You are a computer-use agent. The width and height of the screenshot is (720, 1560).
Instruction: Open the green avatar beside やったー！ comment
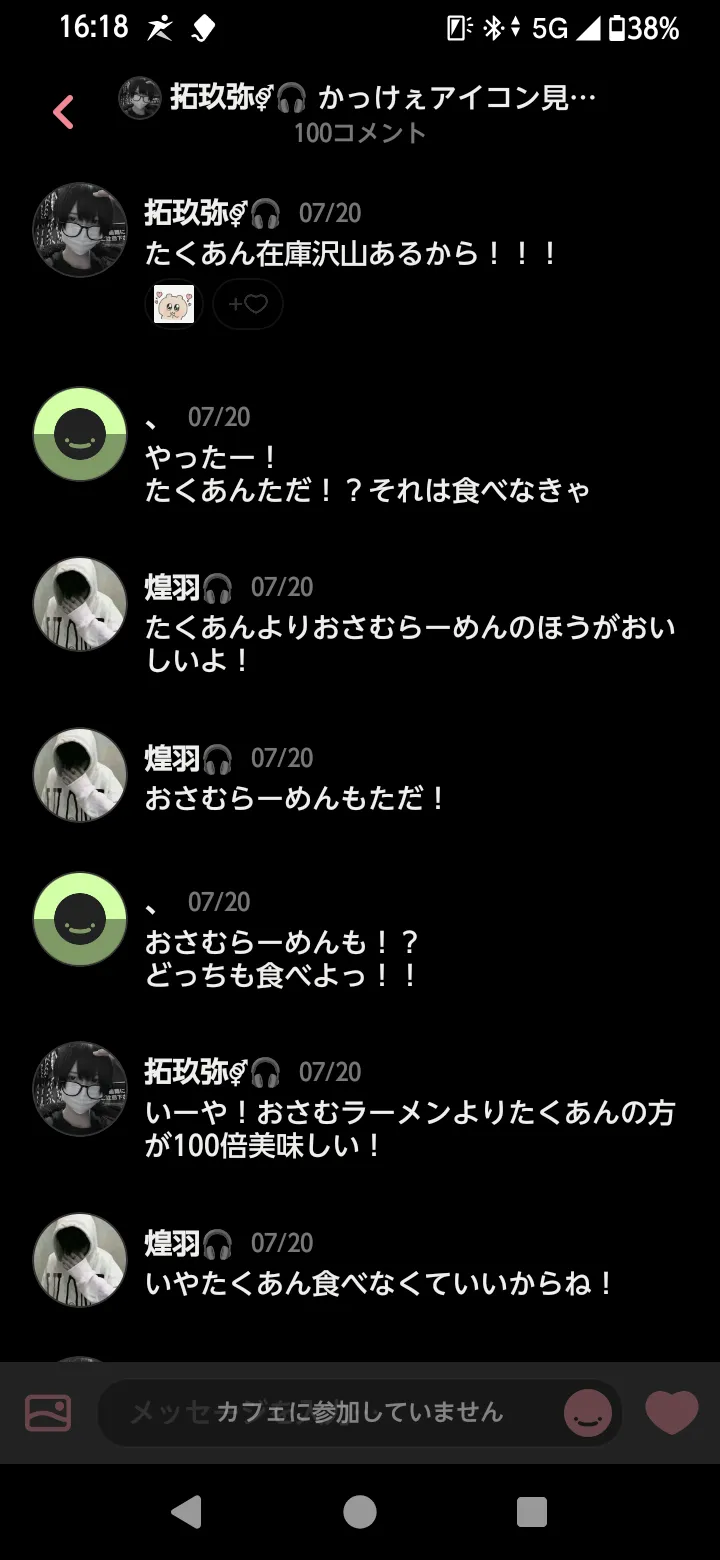(80, 434)
